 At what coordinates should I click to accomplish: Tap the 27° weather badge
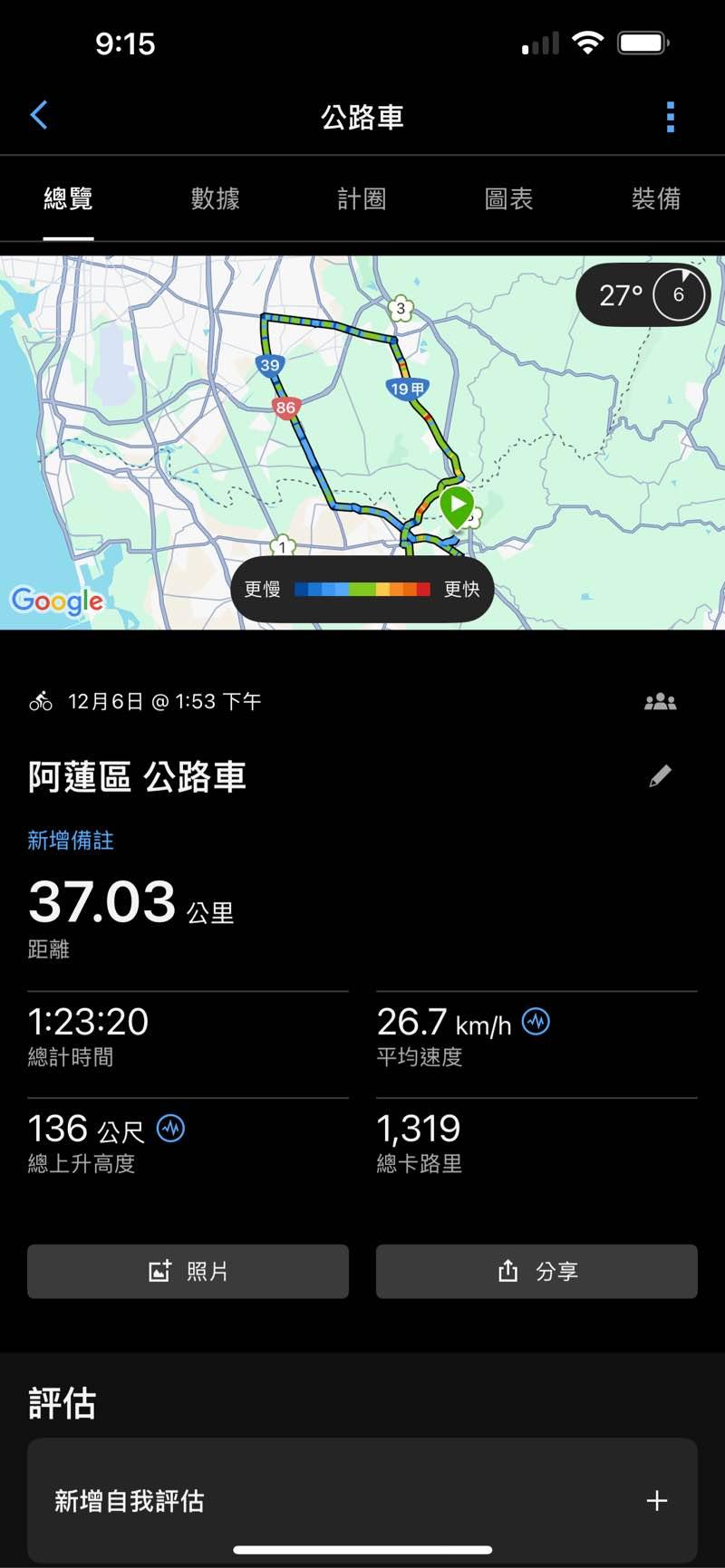[643, 294]
